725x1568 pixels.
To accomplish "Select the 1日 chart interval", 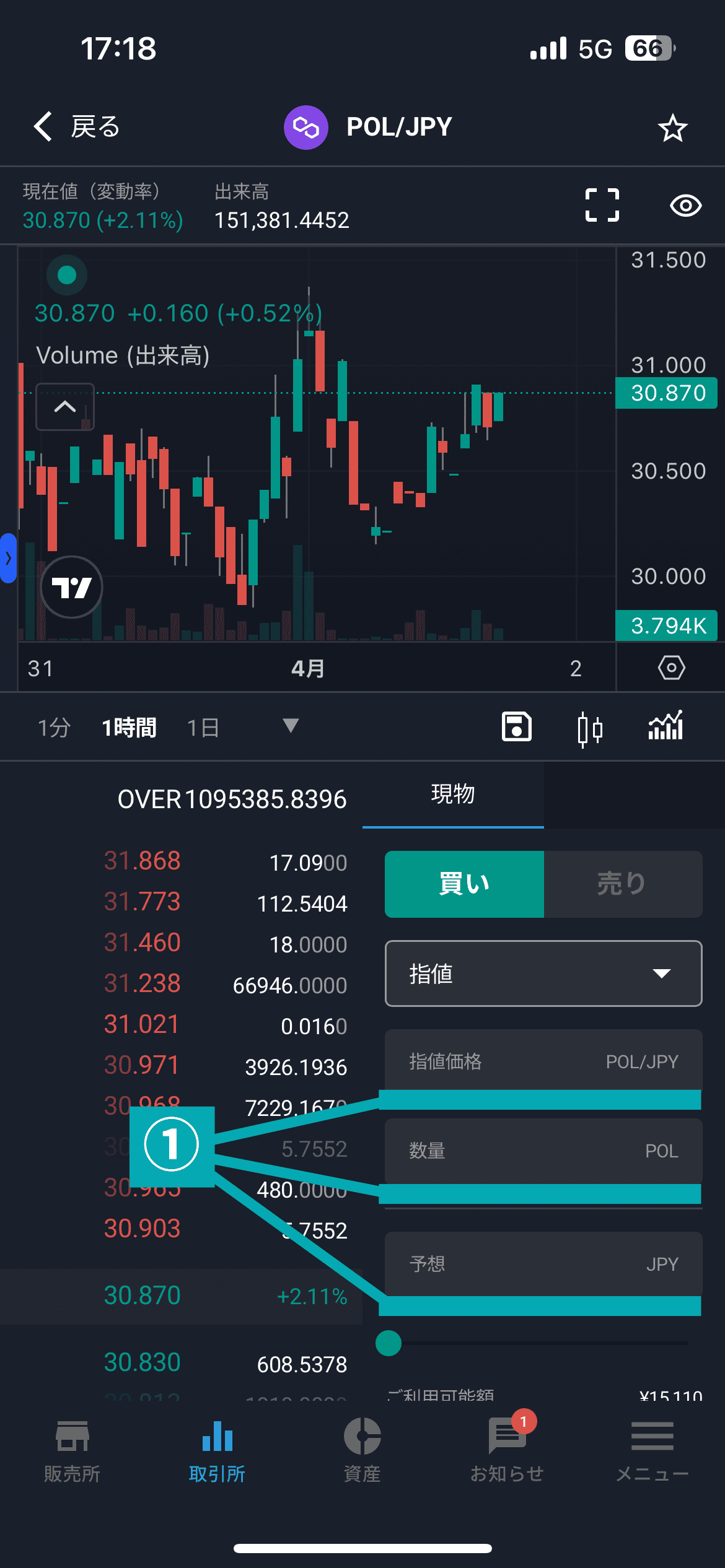I will (203, 728).
